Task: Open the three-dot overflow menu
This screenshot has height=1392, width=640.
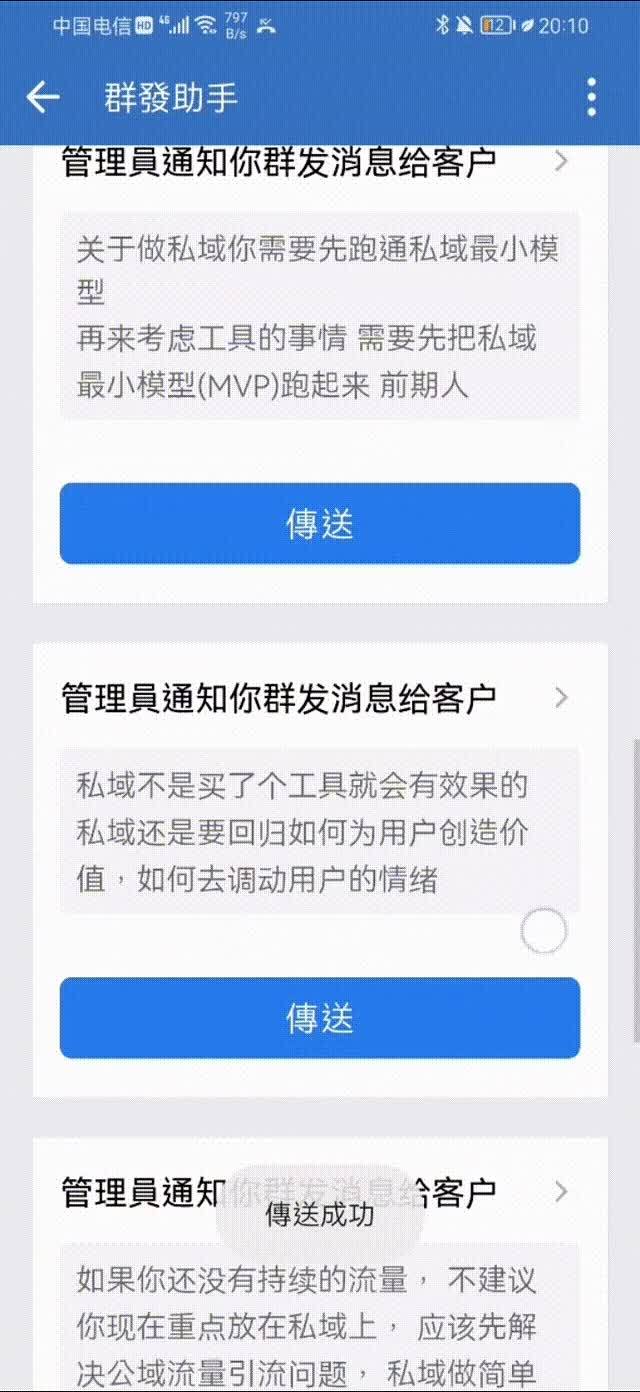Action: [x=592, y=97]
